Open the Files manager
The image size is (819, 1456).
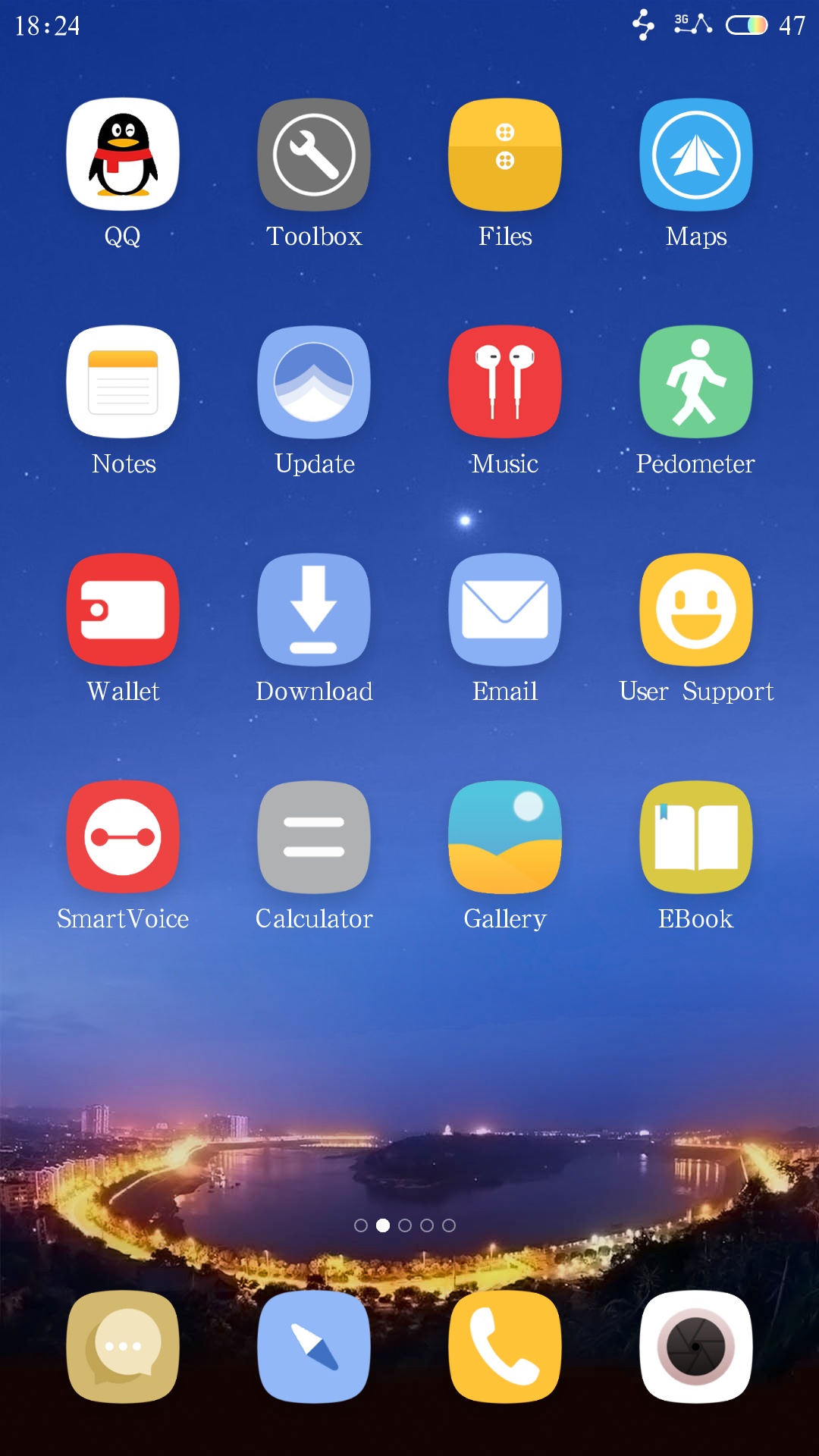point(505,155)
